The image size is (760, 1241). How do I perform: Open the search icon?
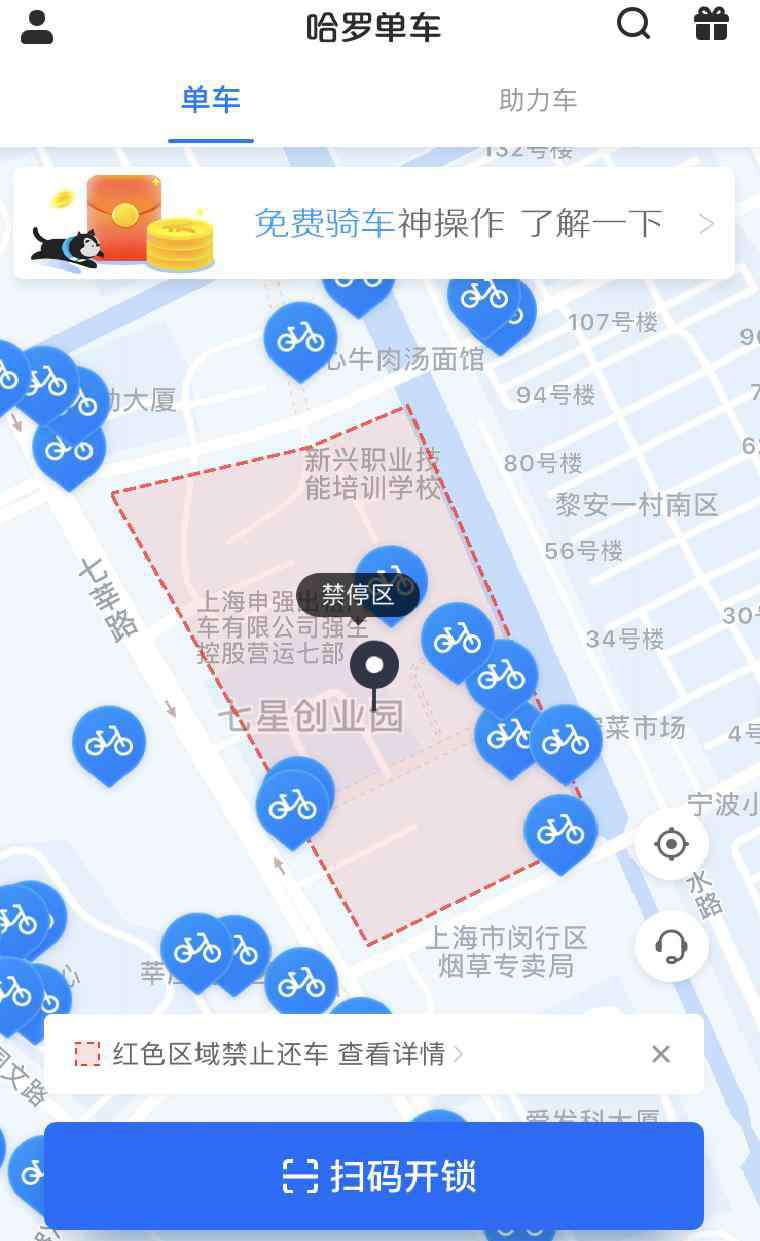[x=633, y=24]
